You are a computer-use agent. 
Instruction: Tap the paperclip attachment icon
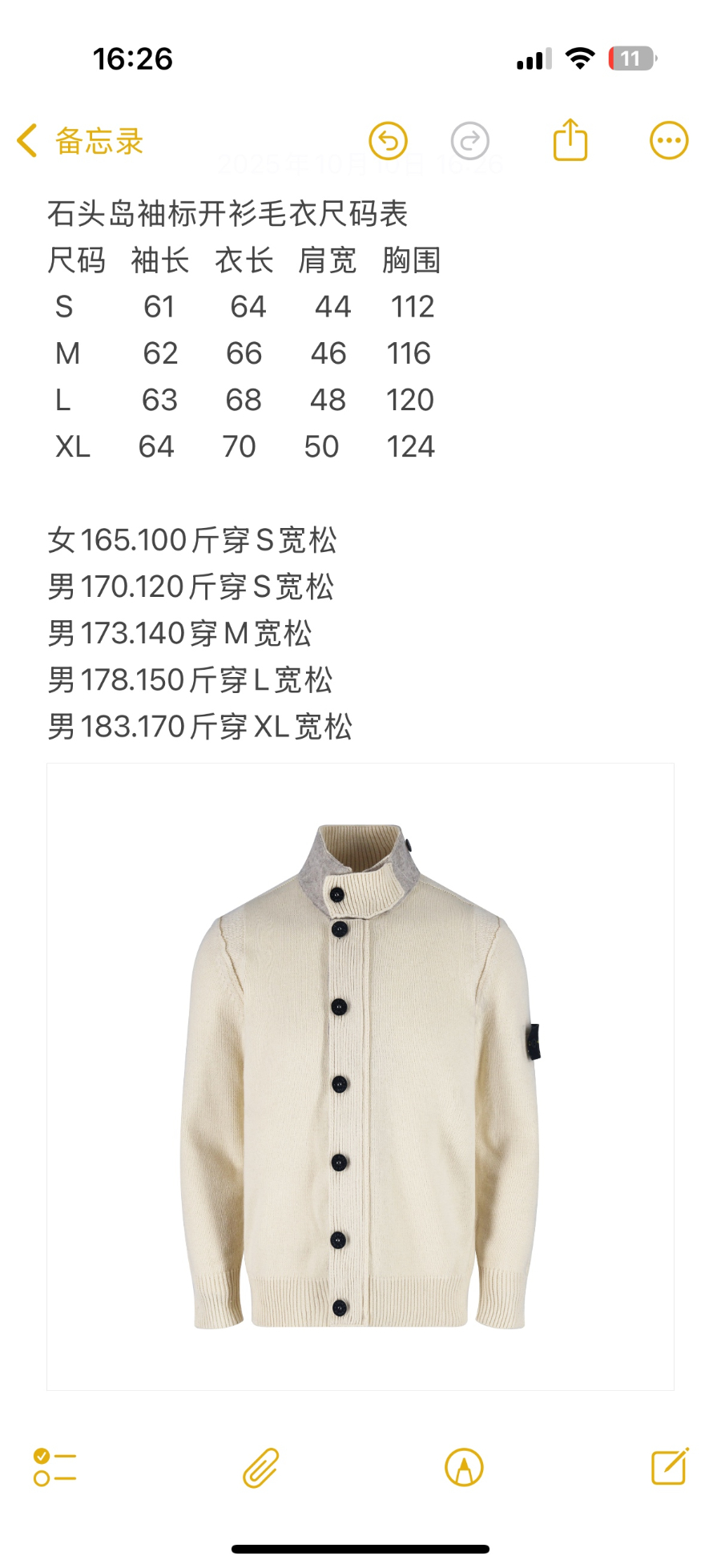click(260, 1467)
